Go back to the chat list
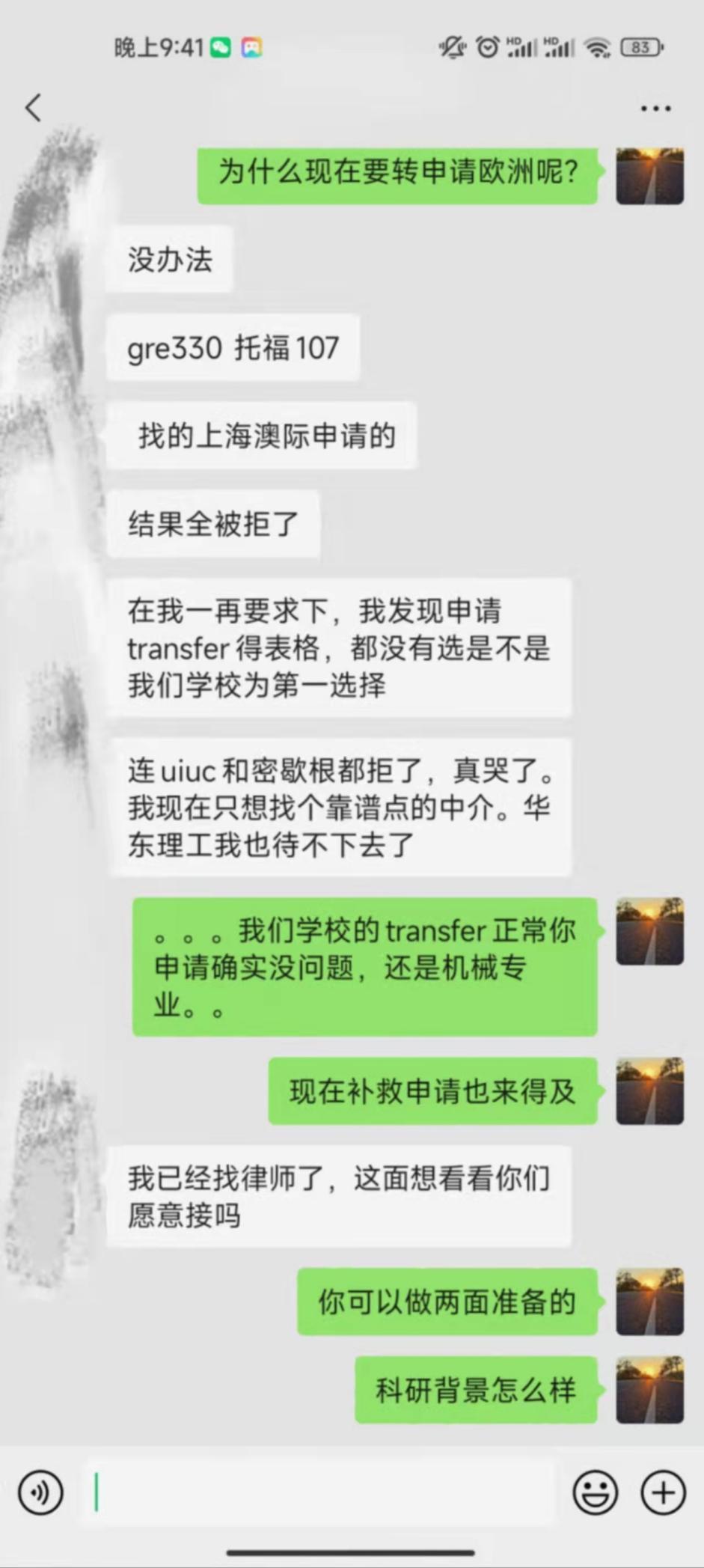 tap(34, 108)
